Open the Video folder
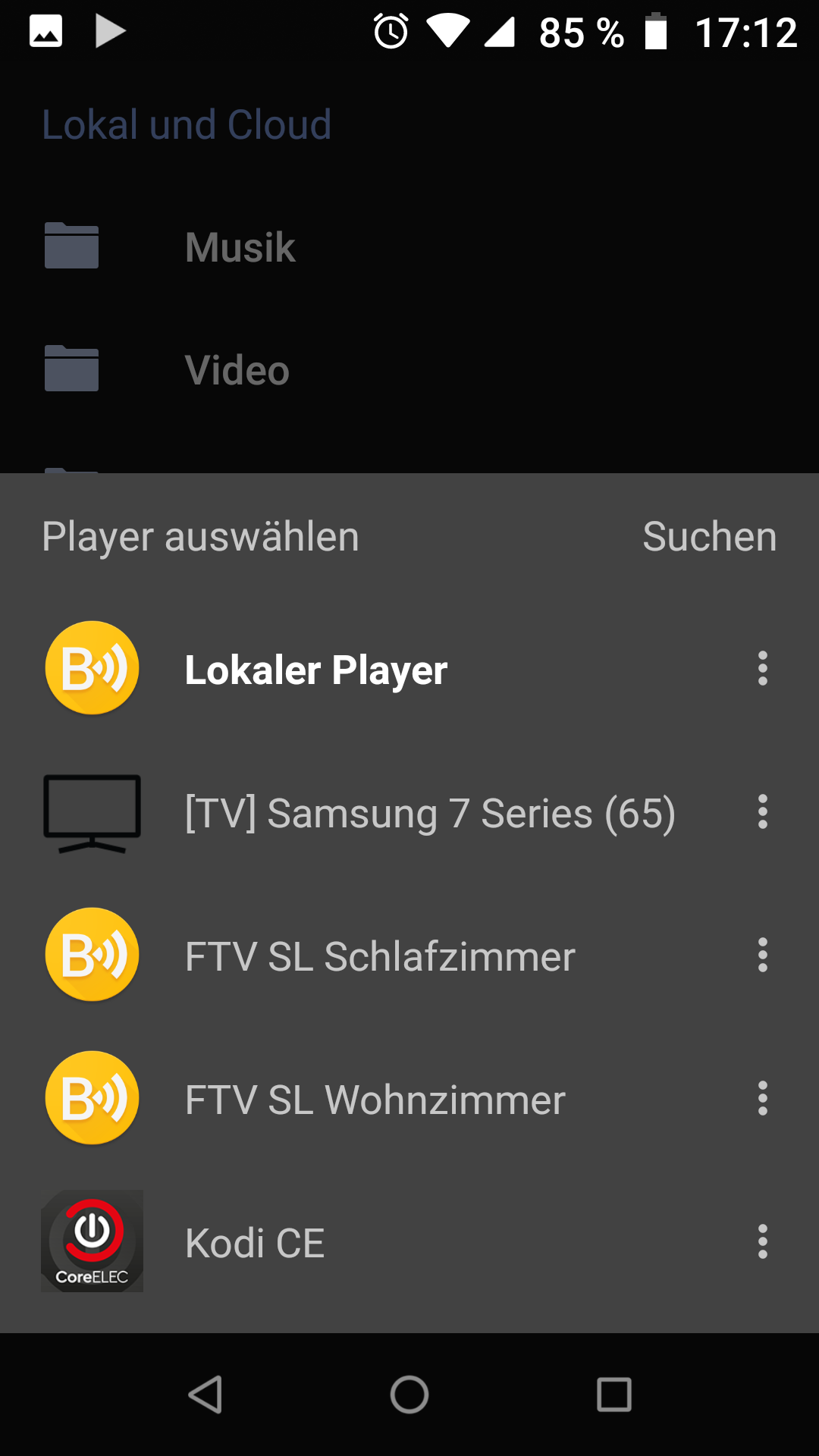This screenshot has height=1456, width=819. [409, 370]
